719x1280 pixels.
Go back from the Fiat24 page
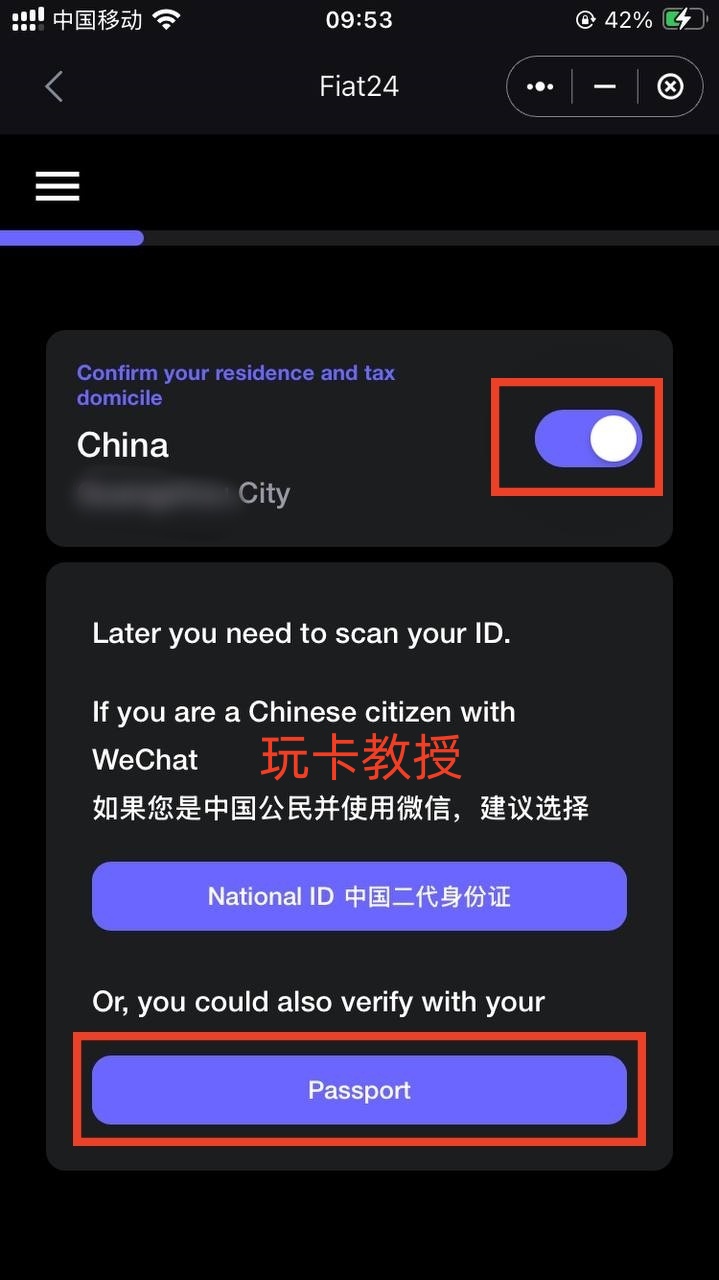(x=54, y=87)
